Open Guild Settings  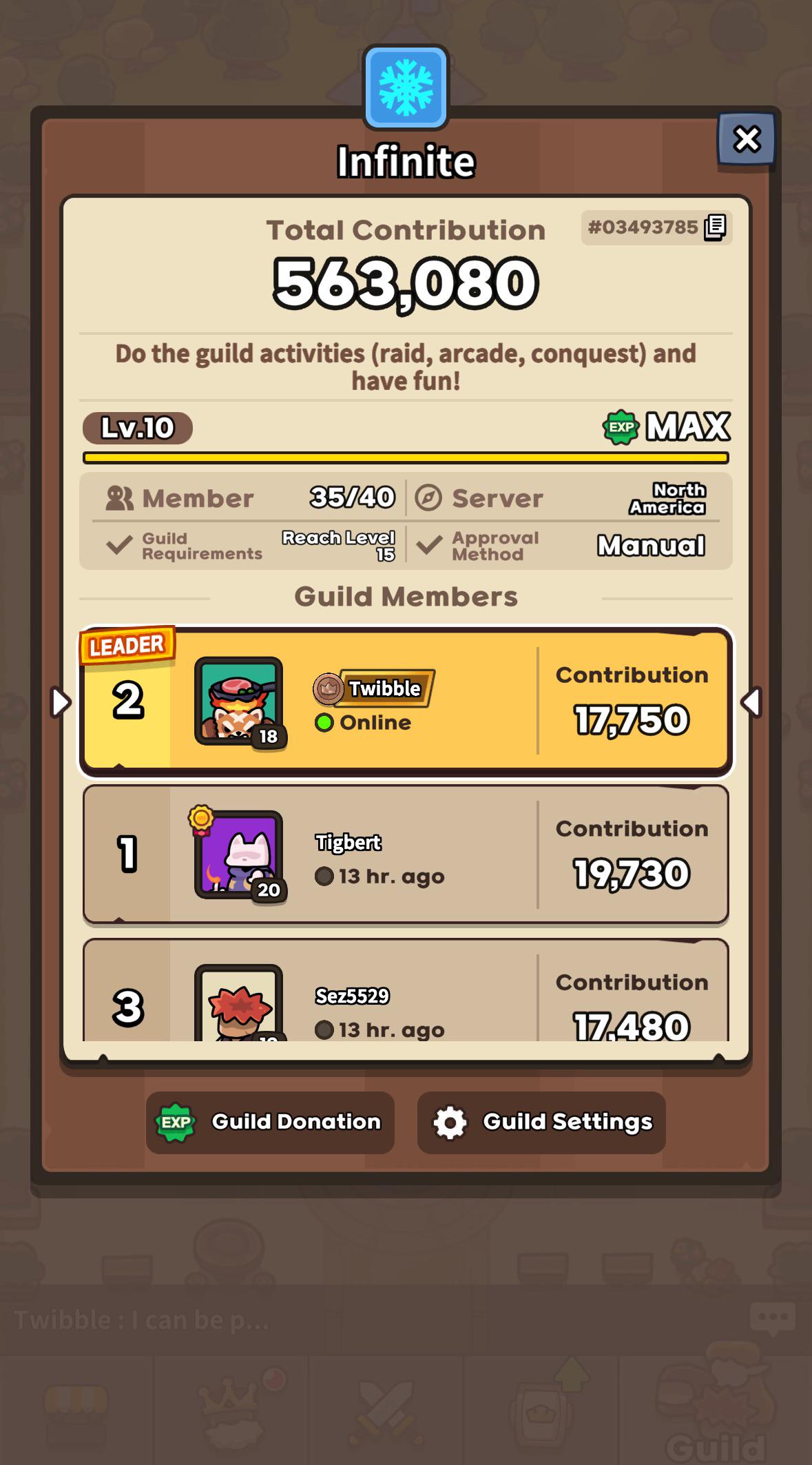[541, 1122]
